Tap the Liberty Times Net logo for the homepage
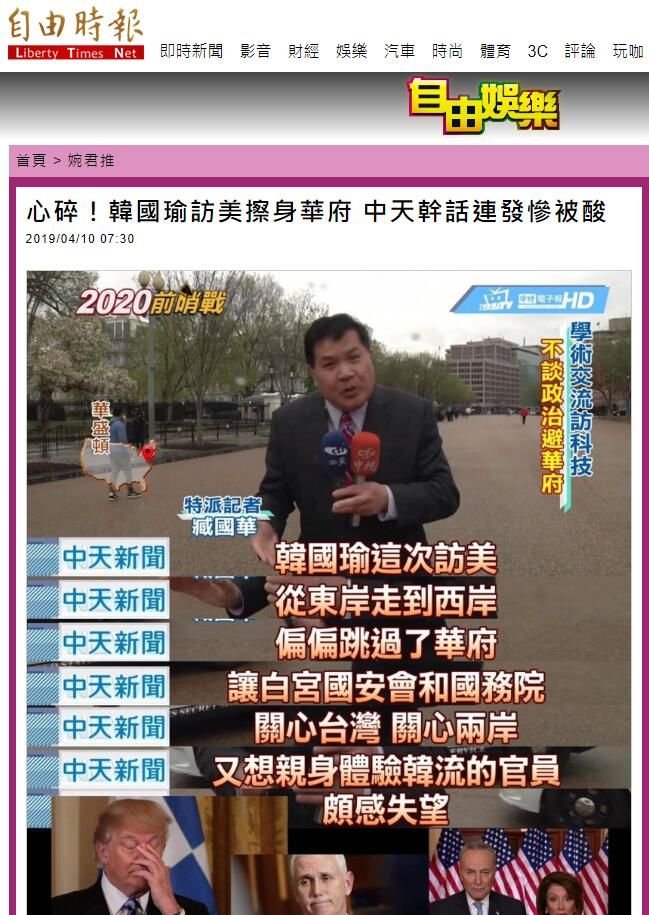Screen dimensions: 649x915 [76, 35]
